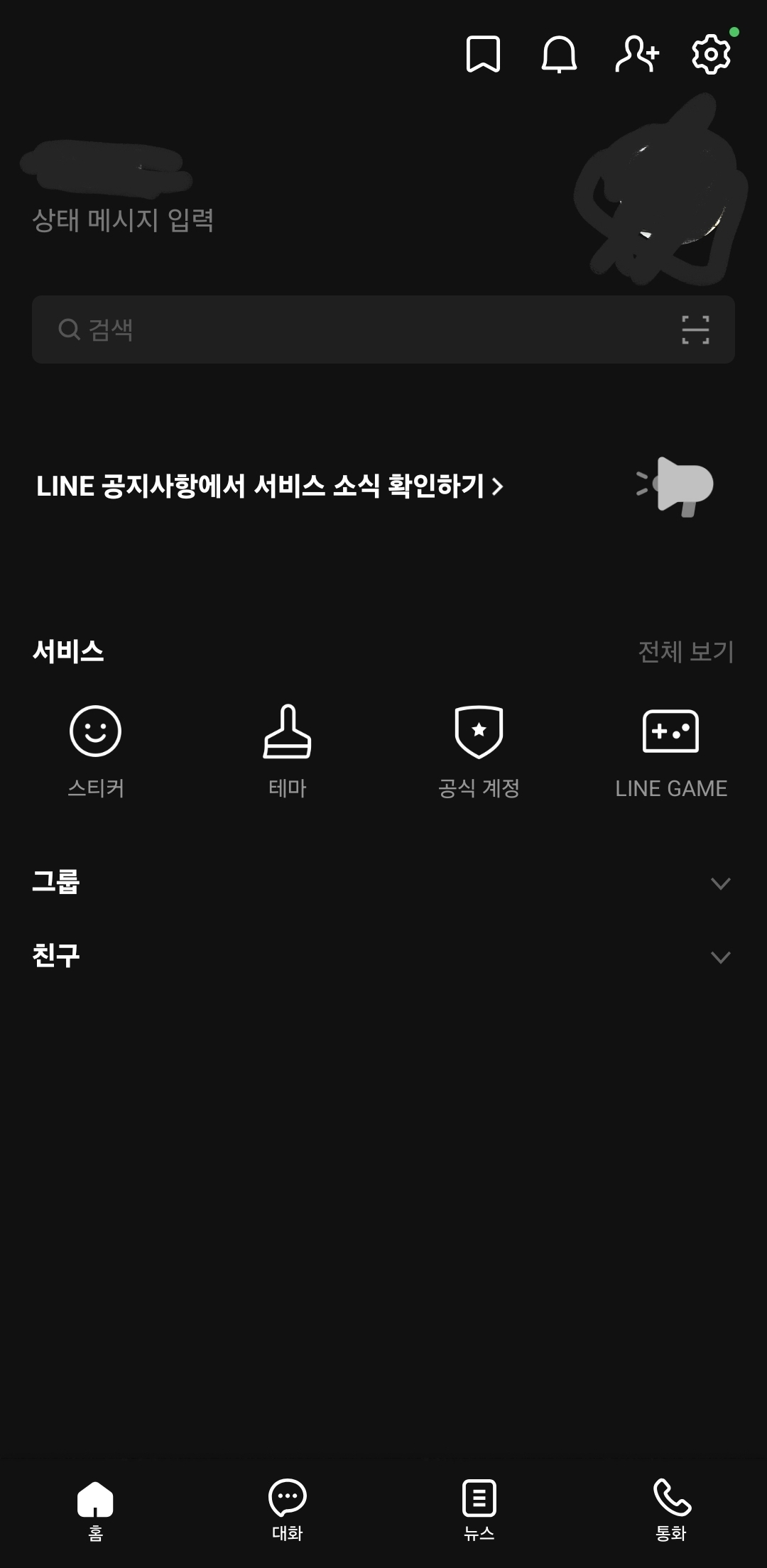
Task: Tap 전체 보기 to view all services
Action: click(x=685, y=651)
